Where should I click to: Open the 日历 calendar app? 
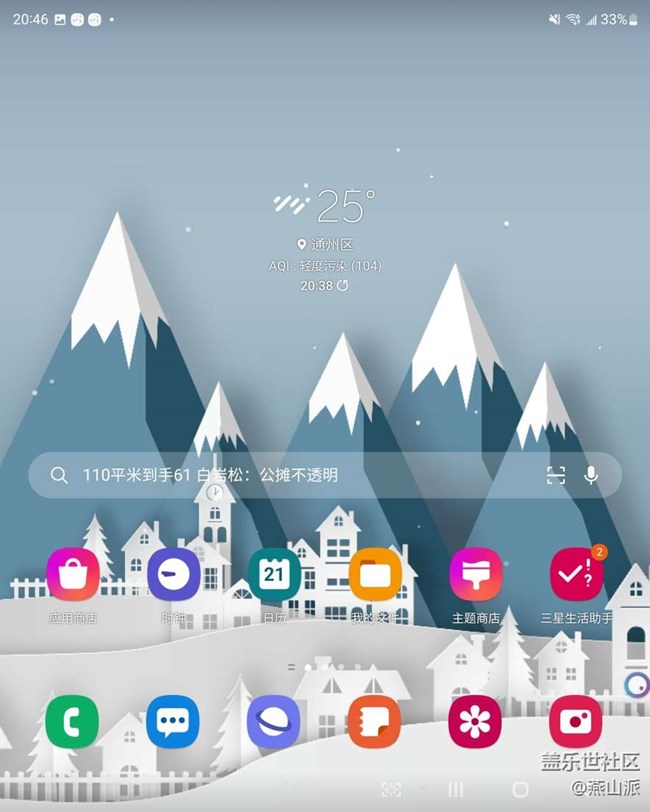[274, 575]
